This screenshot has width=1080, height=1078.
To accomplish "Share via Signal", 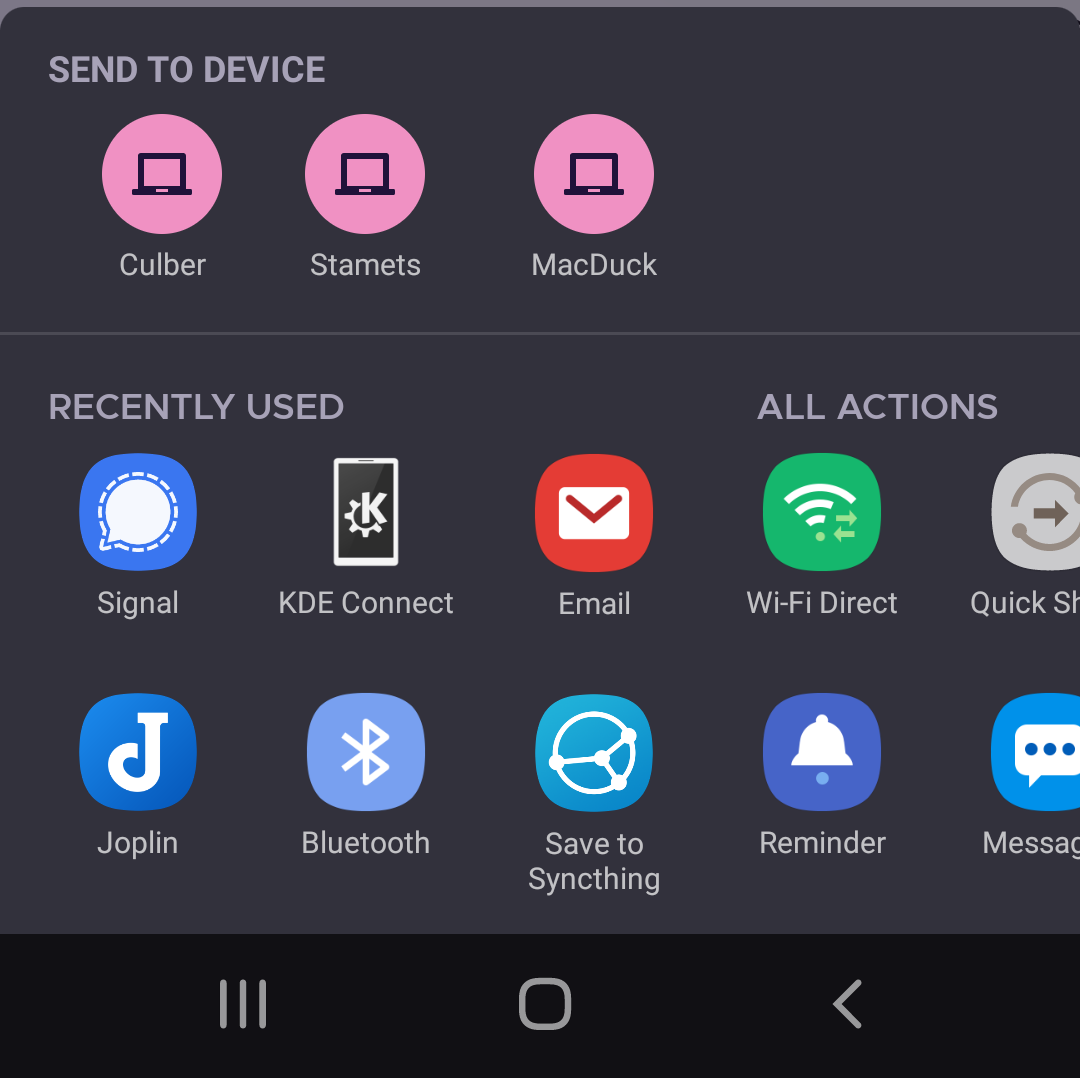I will coord(138,513).
